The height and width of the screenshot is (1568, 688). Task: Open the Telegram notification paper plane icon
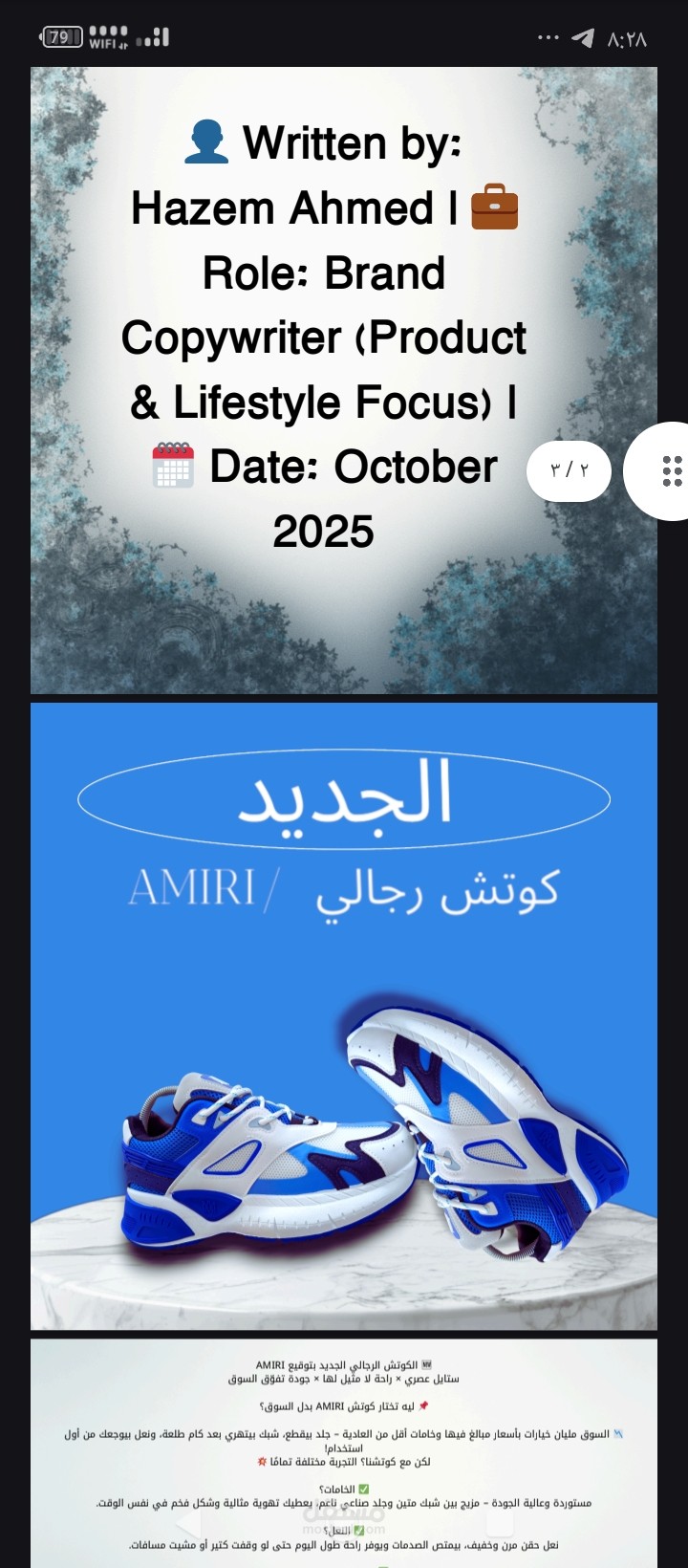(585, 36)
